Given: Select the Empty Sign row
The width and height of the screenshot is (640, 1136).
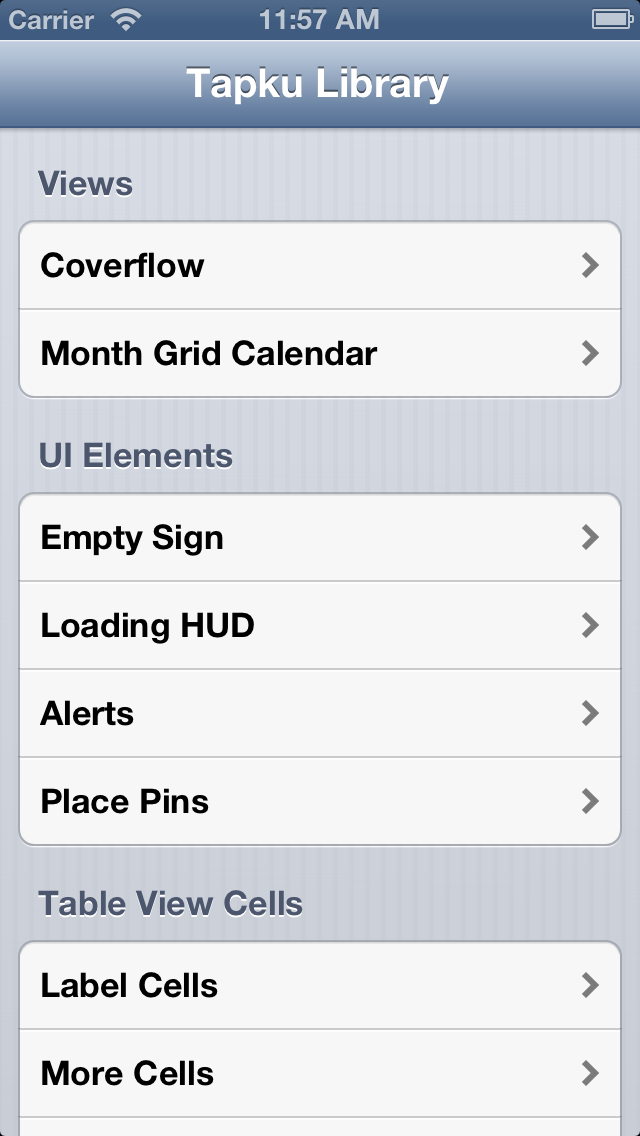Looking at the screenshot, I should (x=320, y=538).
